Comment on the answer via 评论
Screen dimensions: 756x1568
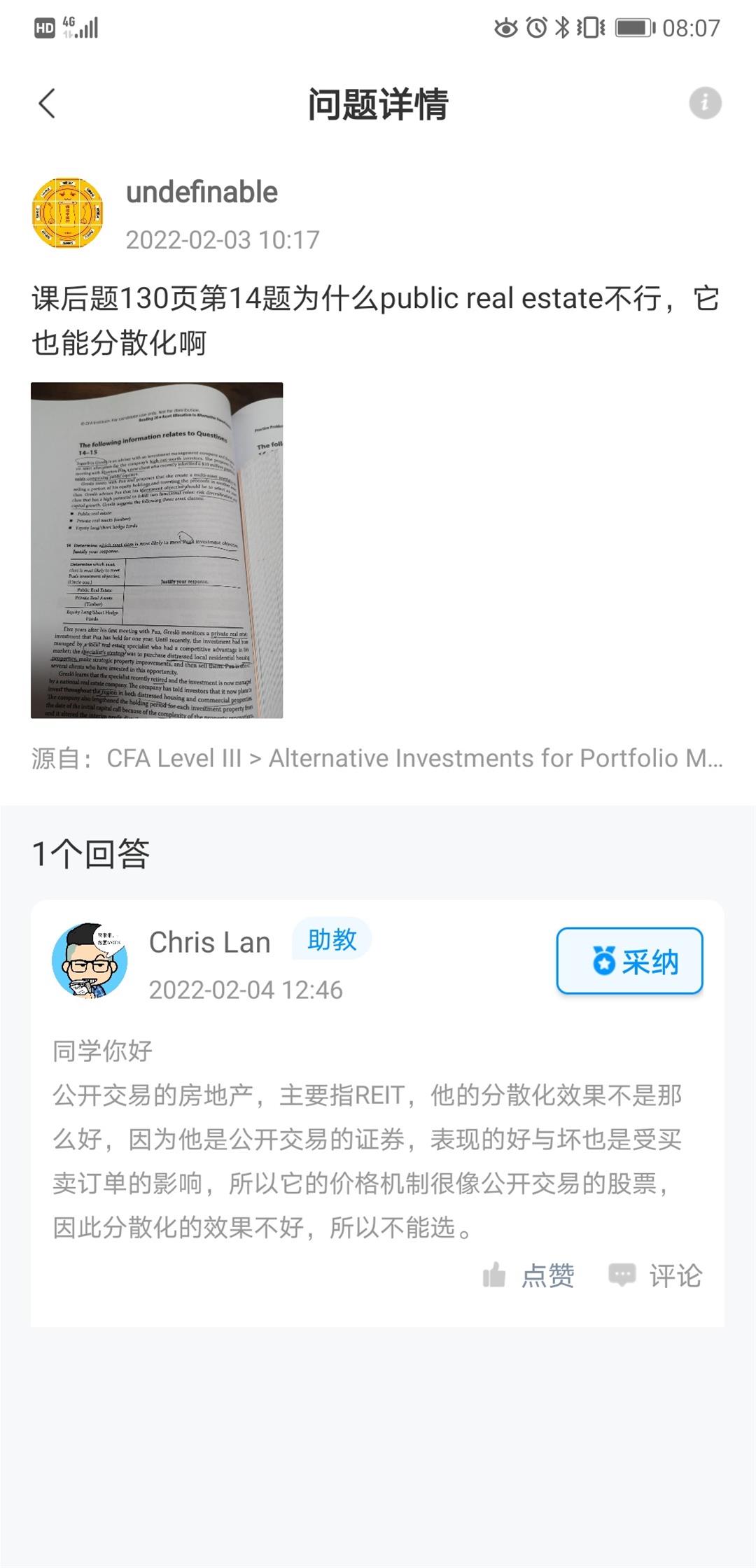coord(656,1275)
